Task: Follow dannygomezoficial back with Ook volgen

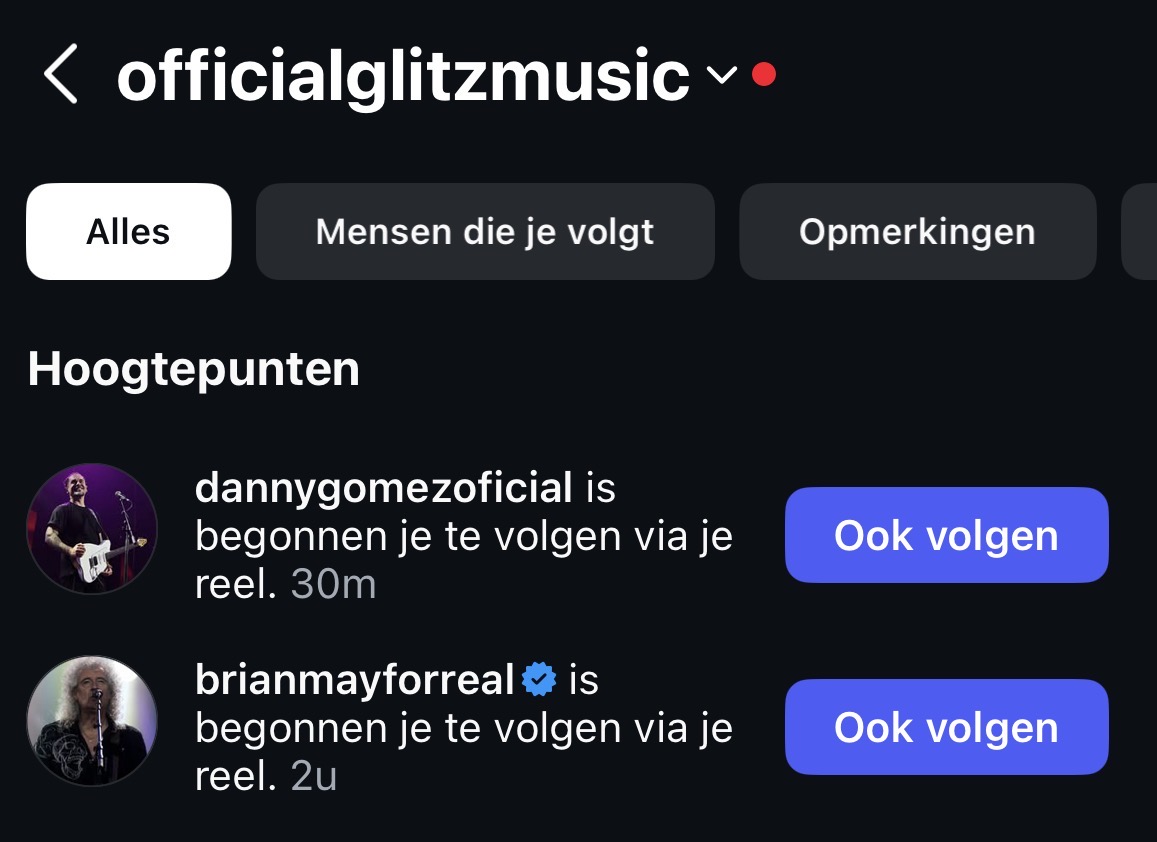Action: tap(946, 535)
